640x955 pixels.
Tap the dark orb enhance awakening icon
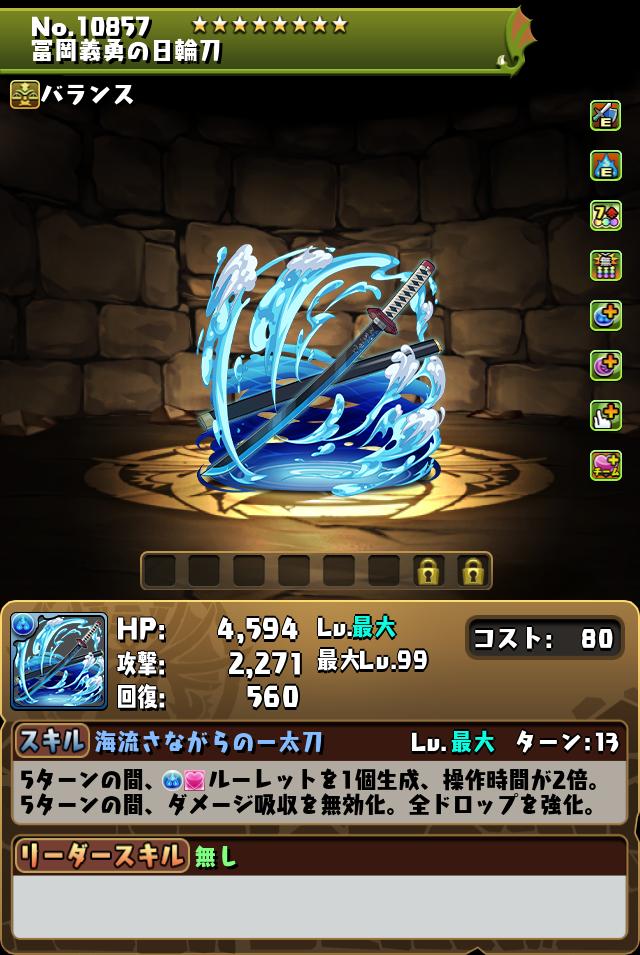click(605, 366)
